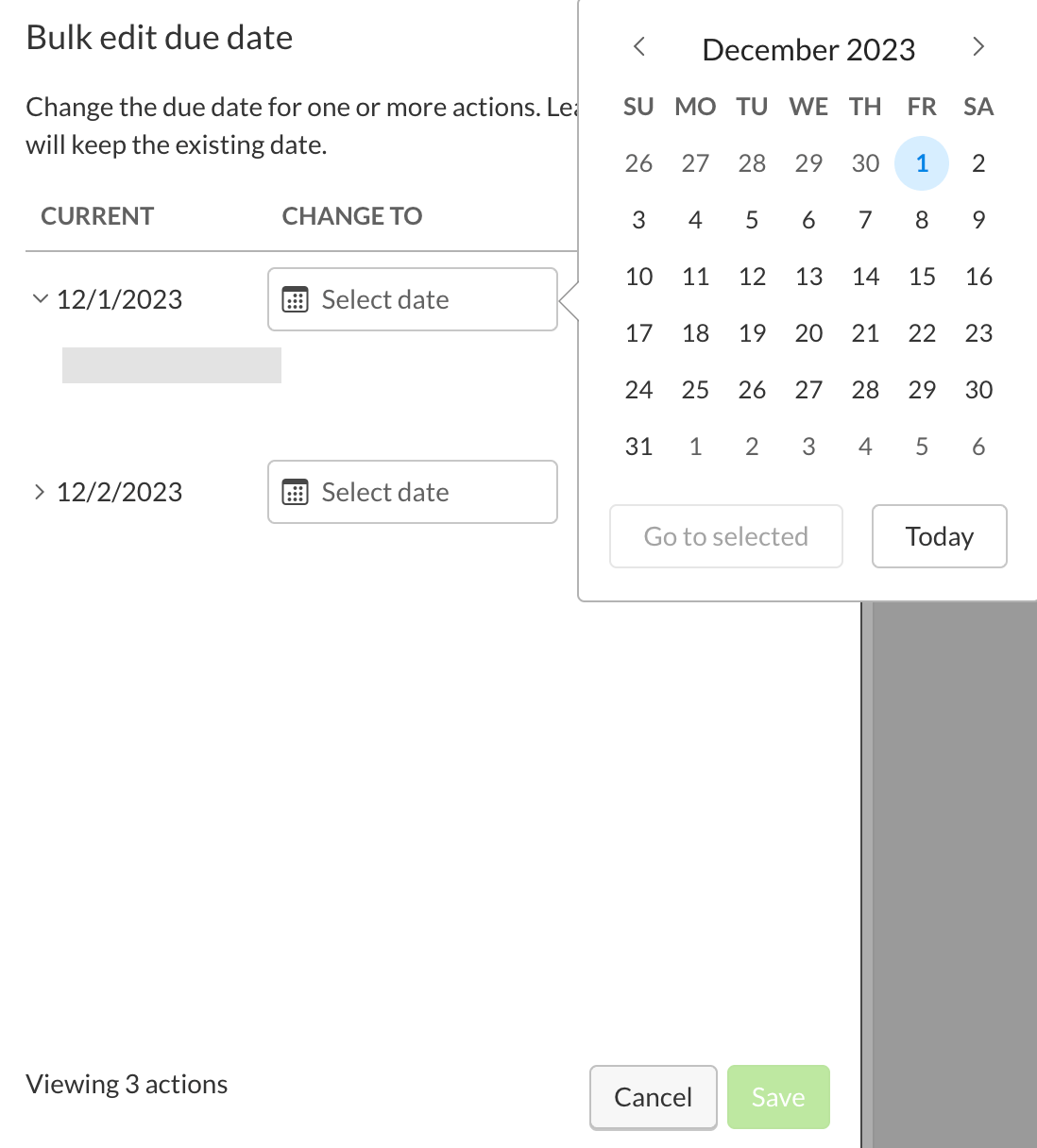Pick December 25 as the date
The width and height of the screenshot is (1037, 1148).
point(695,390)
